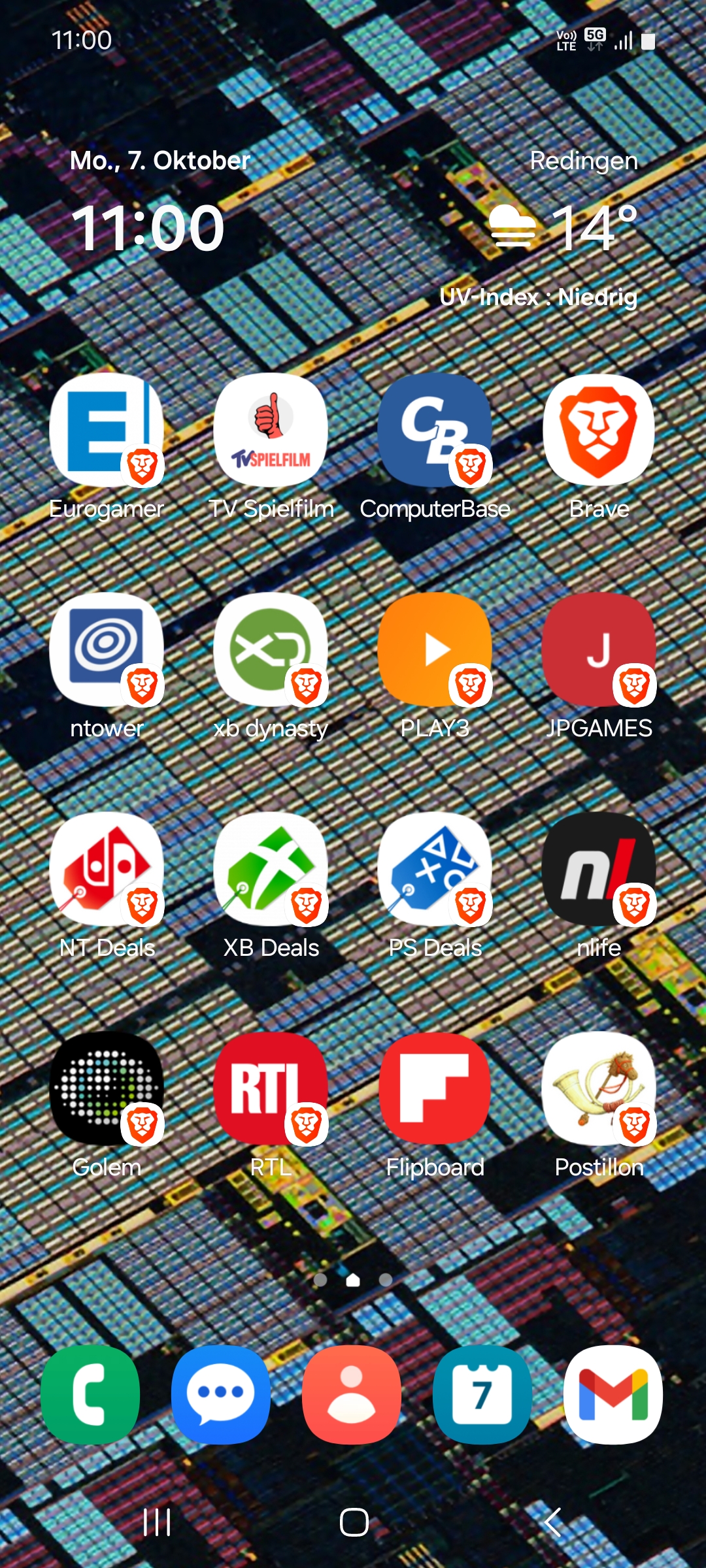The width and height of the screenshot is (706, 1568).
Task: Open the PS Deals shortcut
Action: coord(435,870)
